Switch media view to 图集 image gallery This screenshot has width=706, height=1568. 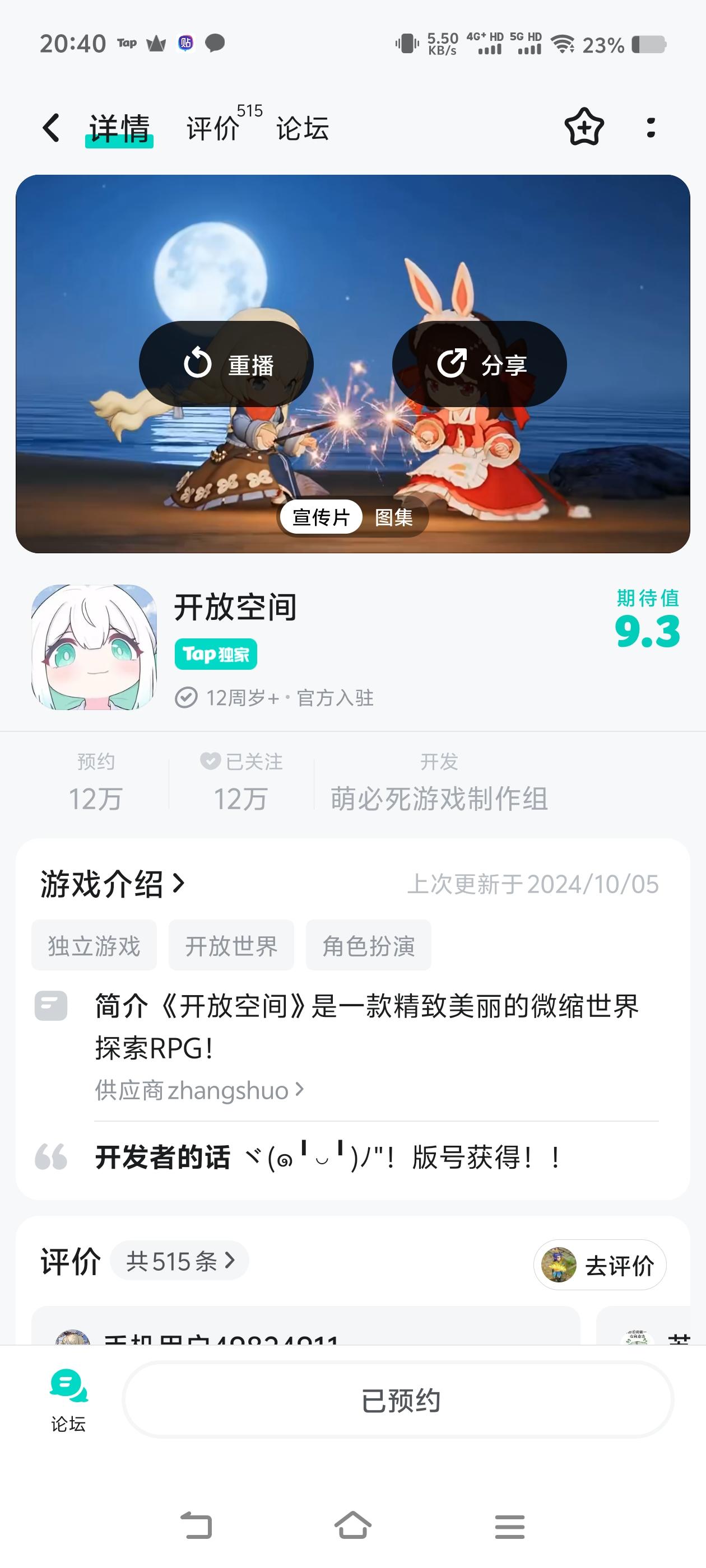(394, 517)
